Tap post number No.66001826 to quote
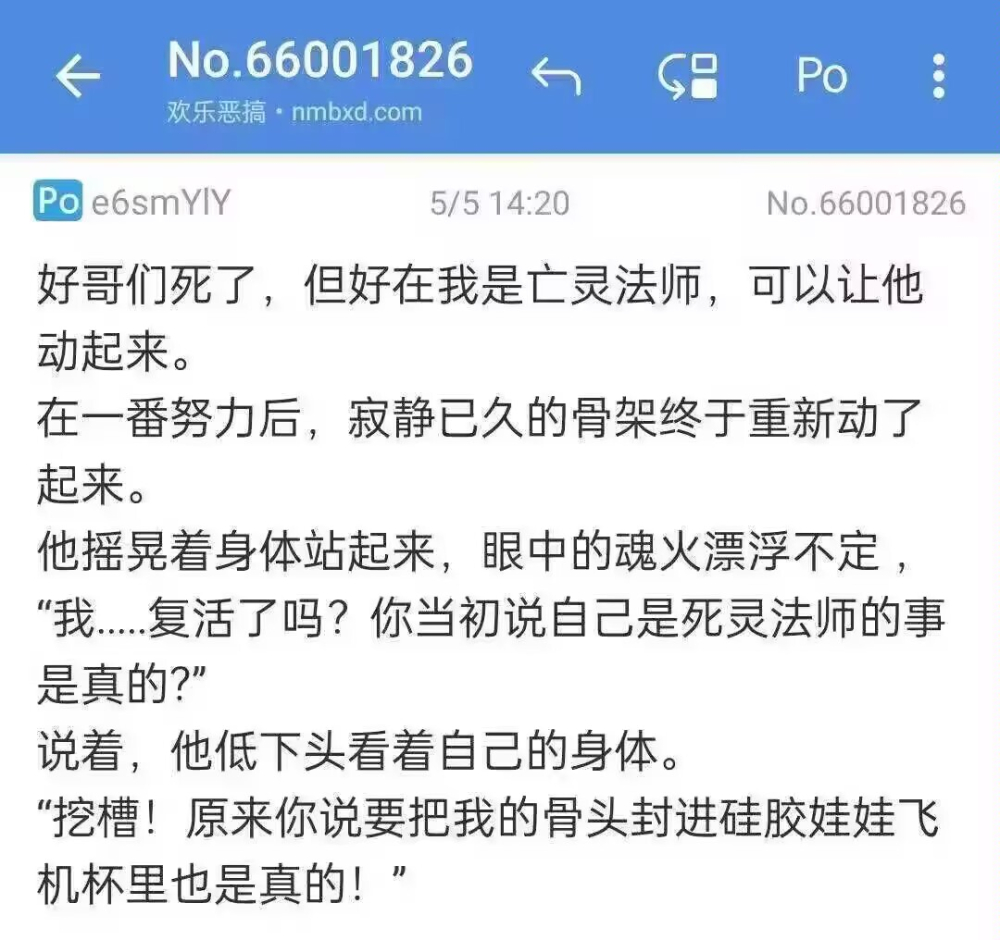Image resolution: width=1000 pixels, height=940 pixels. pyautogui.click(x=865, y=204)
